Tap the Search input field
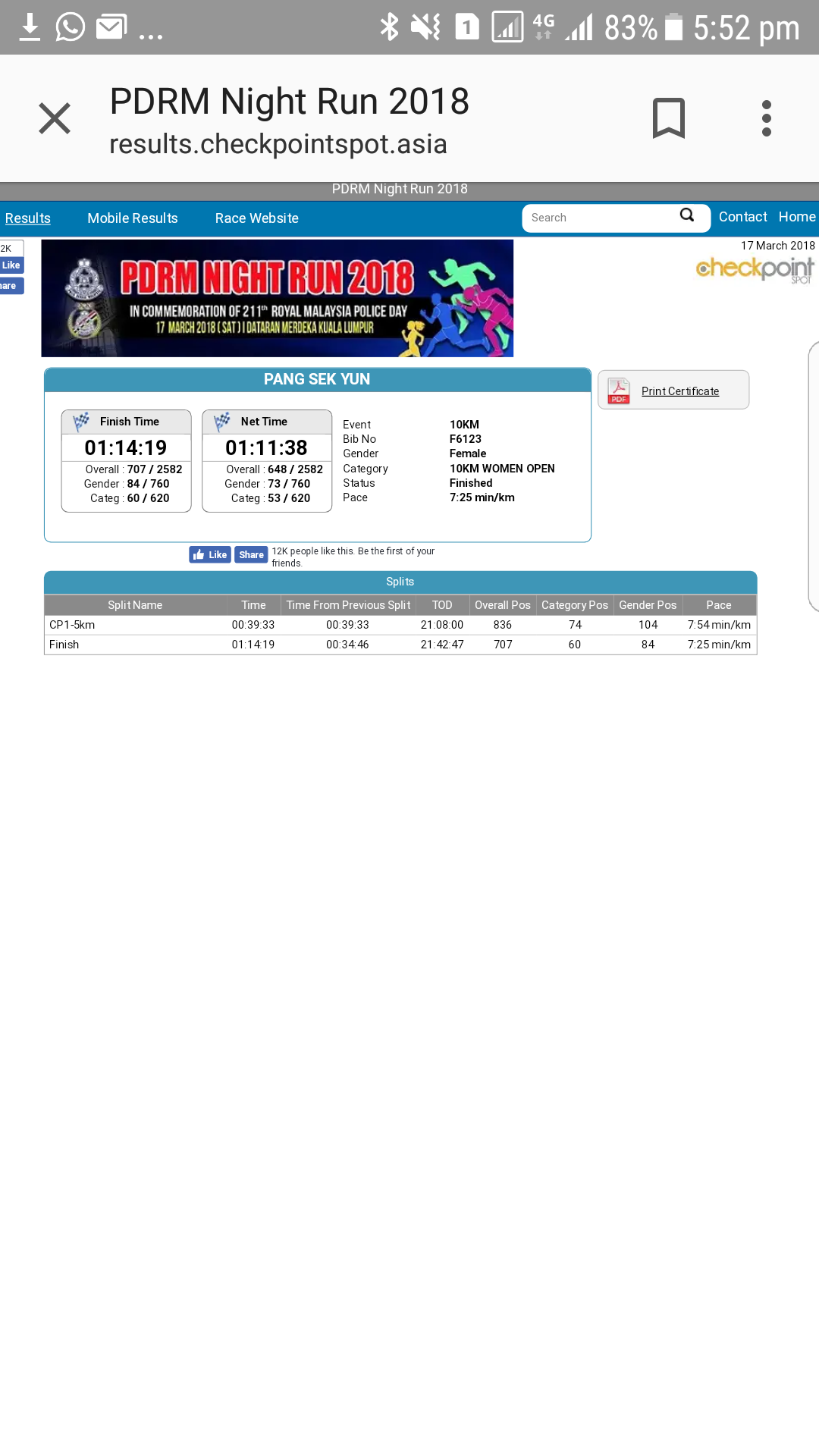Image resolution: width=819 pixels, height=1456 pixels. tap(599, 218)
